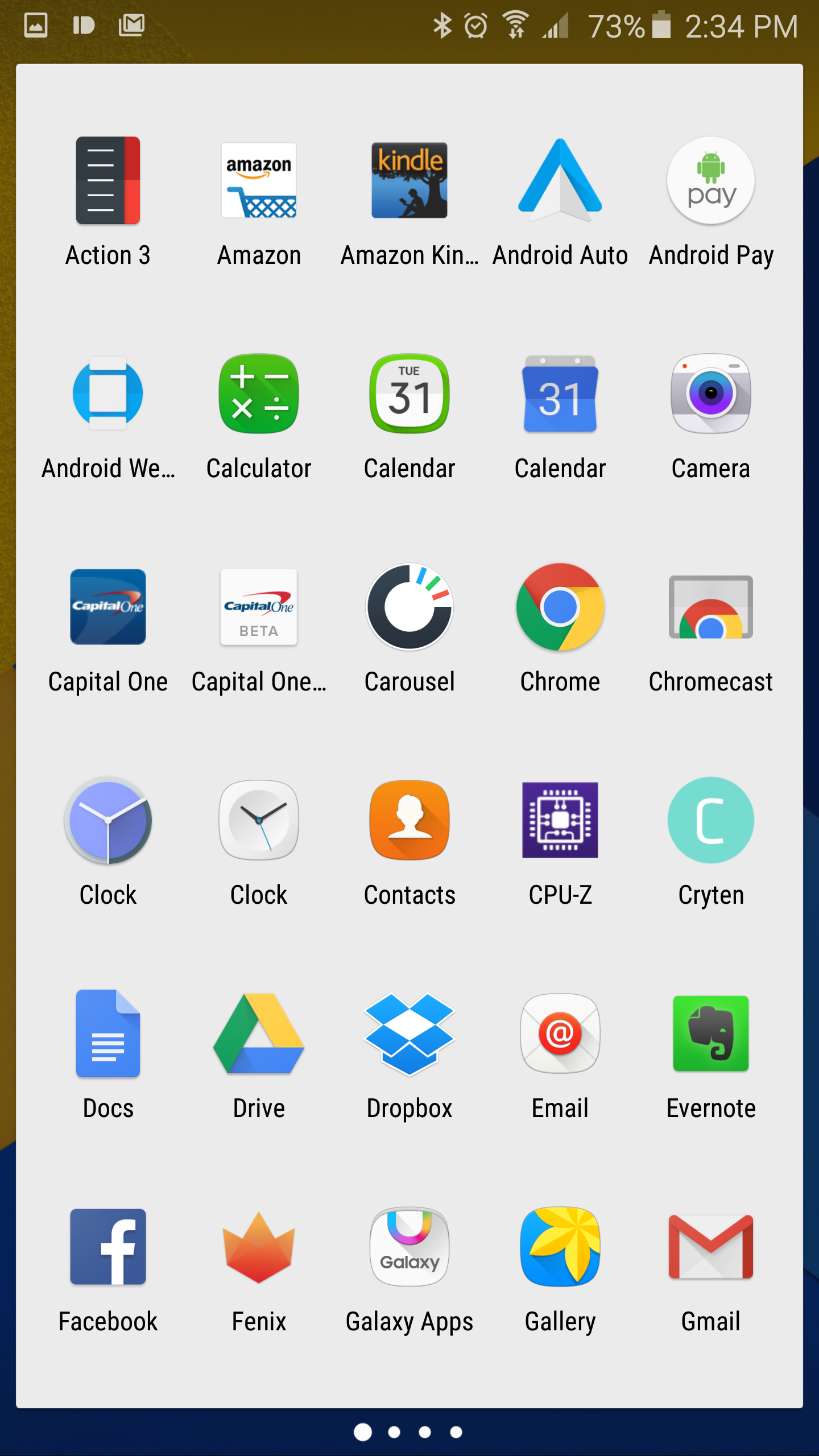Viewport: 819px width, 1456px height.
Task: Open the Calculator app
Action: tap(259, 394)
